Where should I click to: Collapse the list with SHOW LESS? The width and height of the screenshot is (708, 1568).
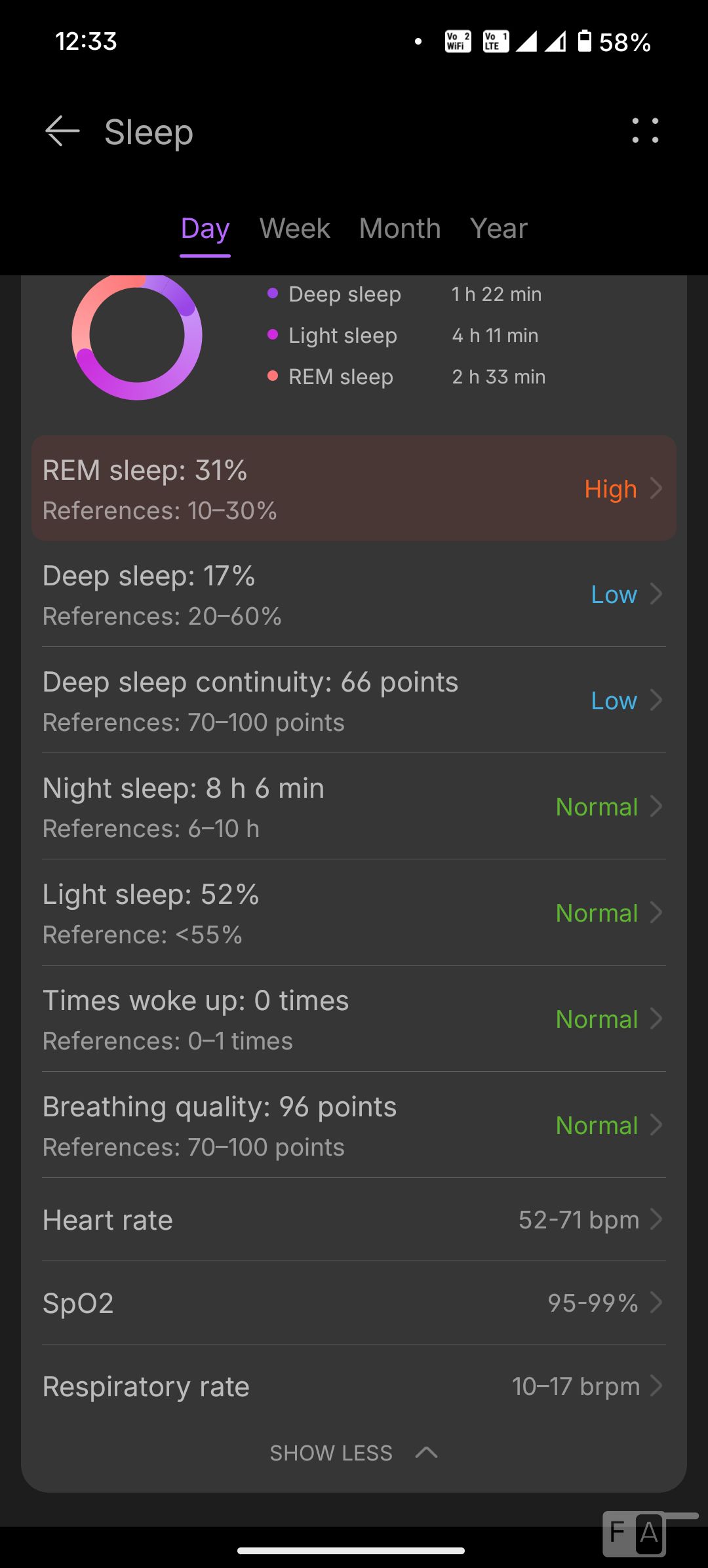click(354, 1453)
